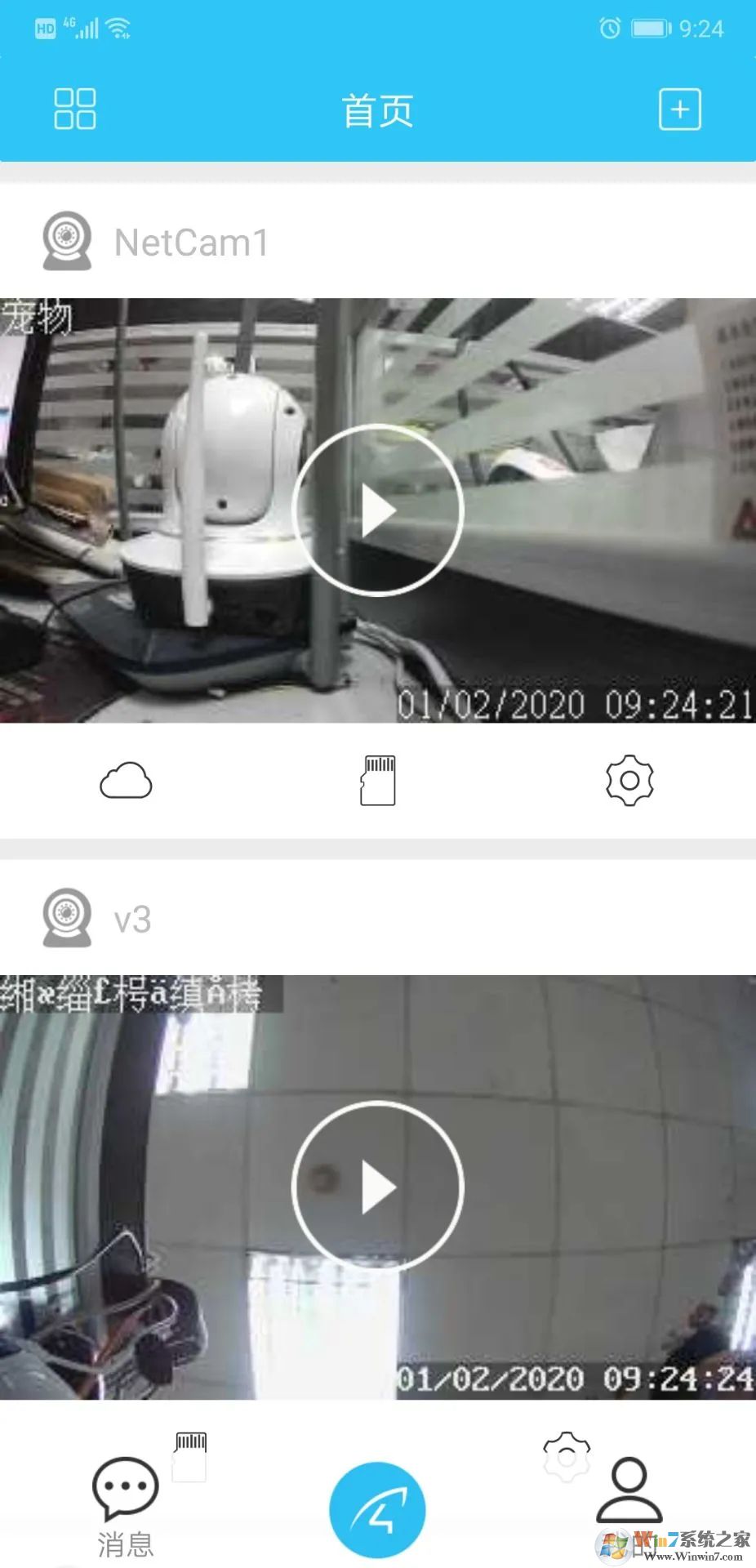Screen dimensions: 756x1568
Task: Tap the SD card icon above 消息
Action: click(190, 1451)
